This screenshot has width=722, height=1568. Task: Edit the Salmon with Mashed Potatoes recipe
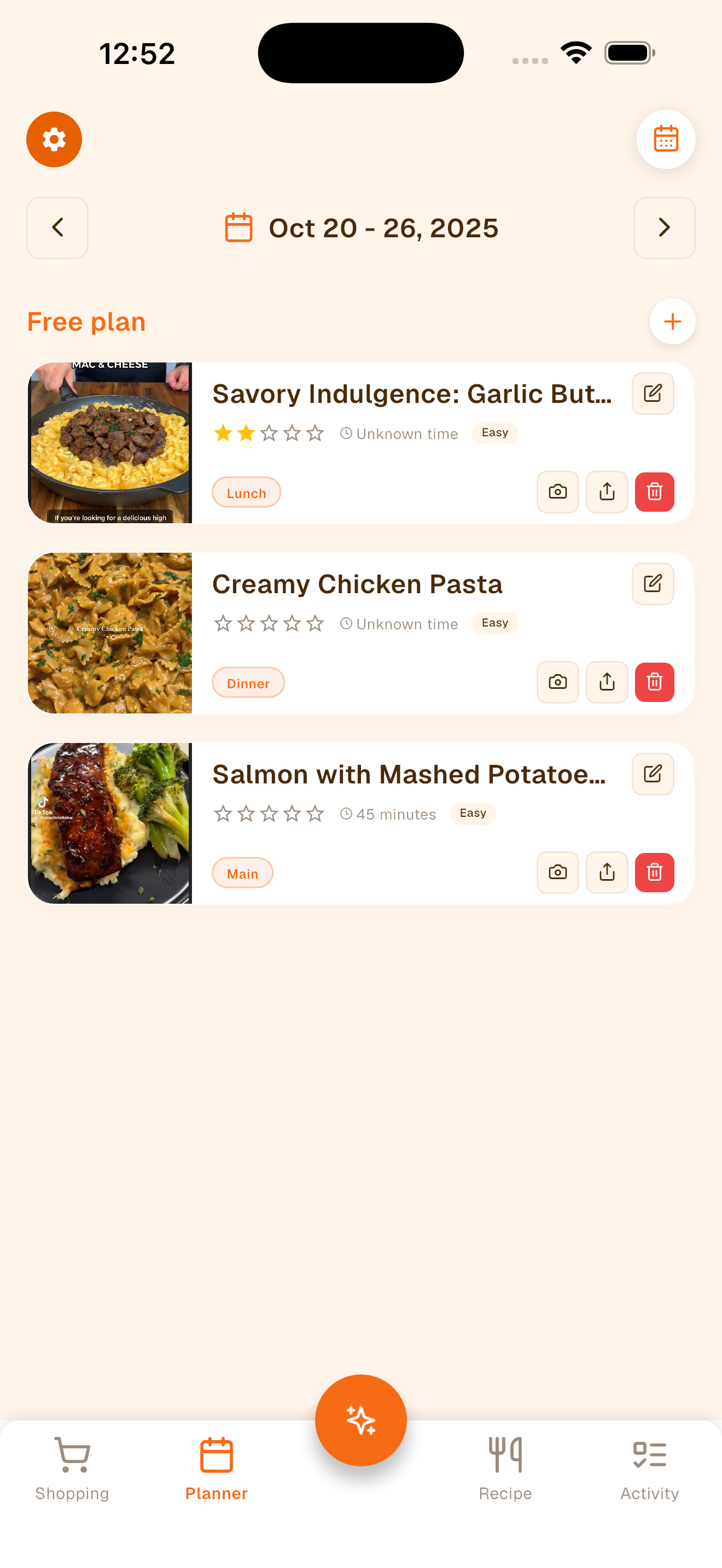click(653, 774)
